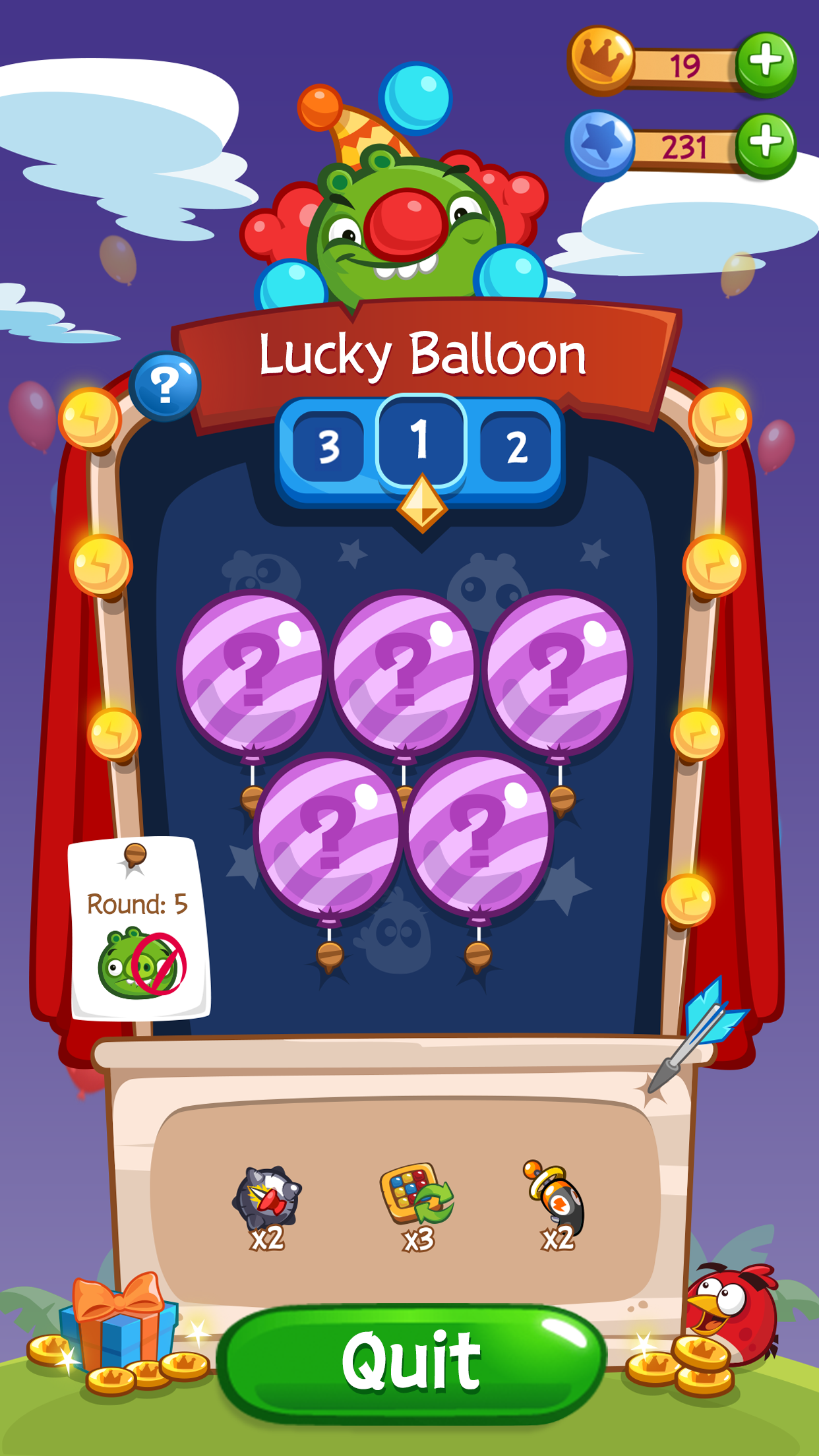Pop the top-middle purple mystery balloon
The height and width of the screenshot is (1456, 819).
404,673
